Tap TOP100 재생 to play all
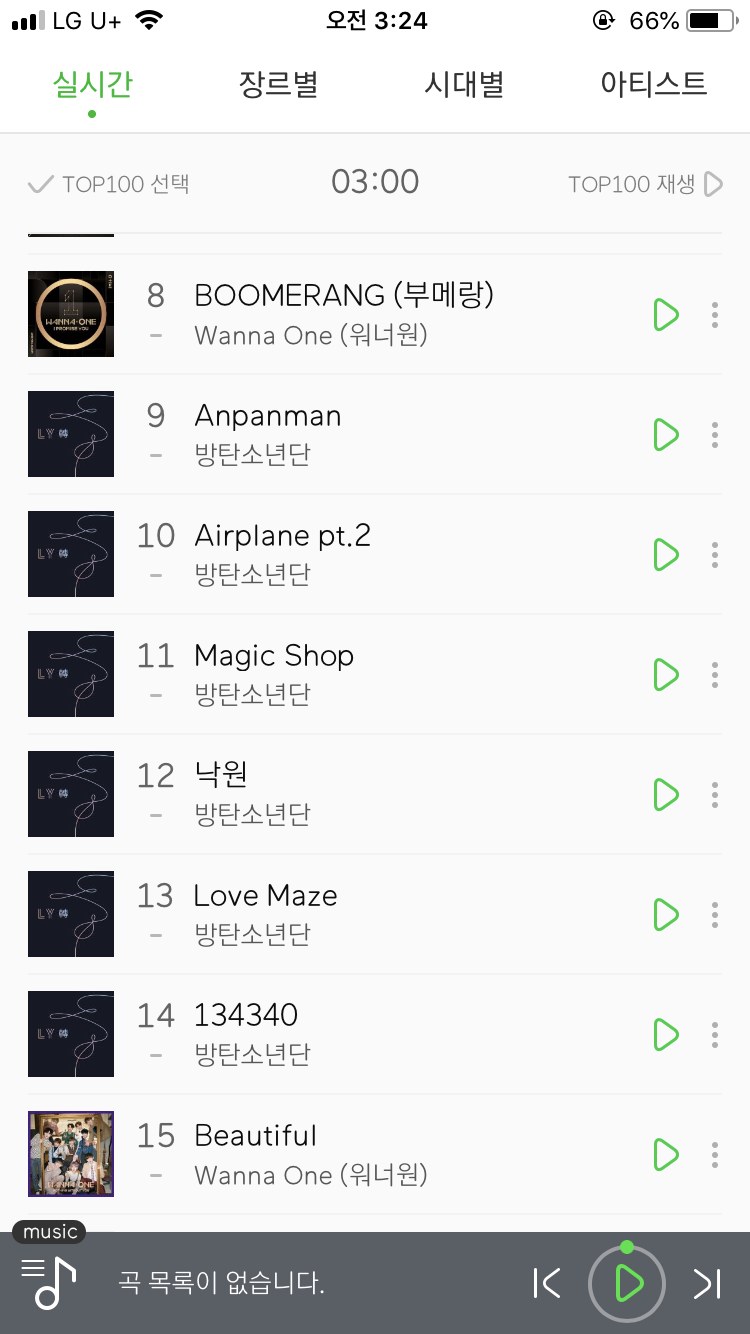 (646, 183)
